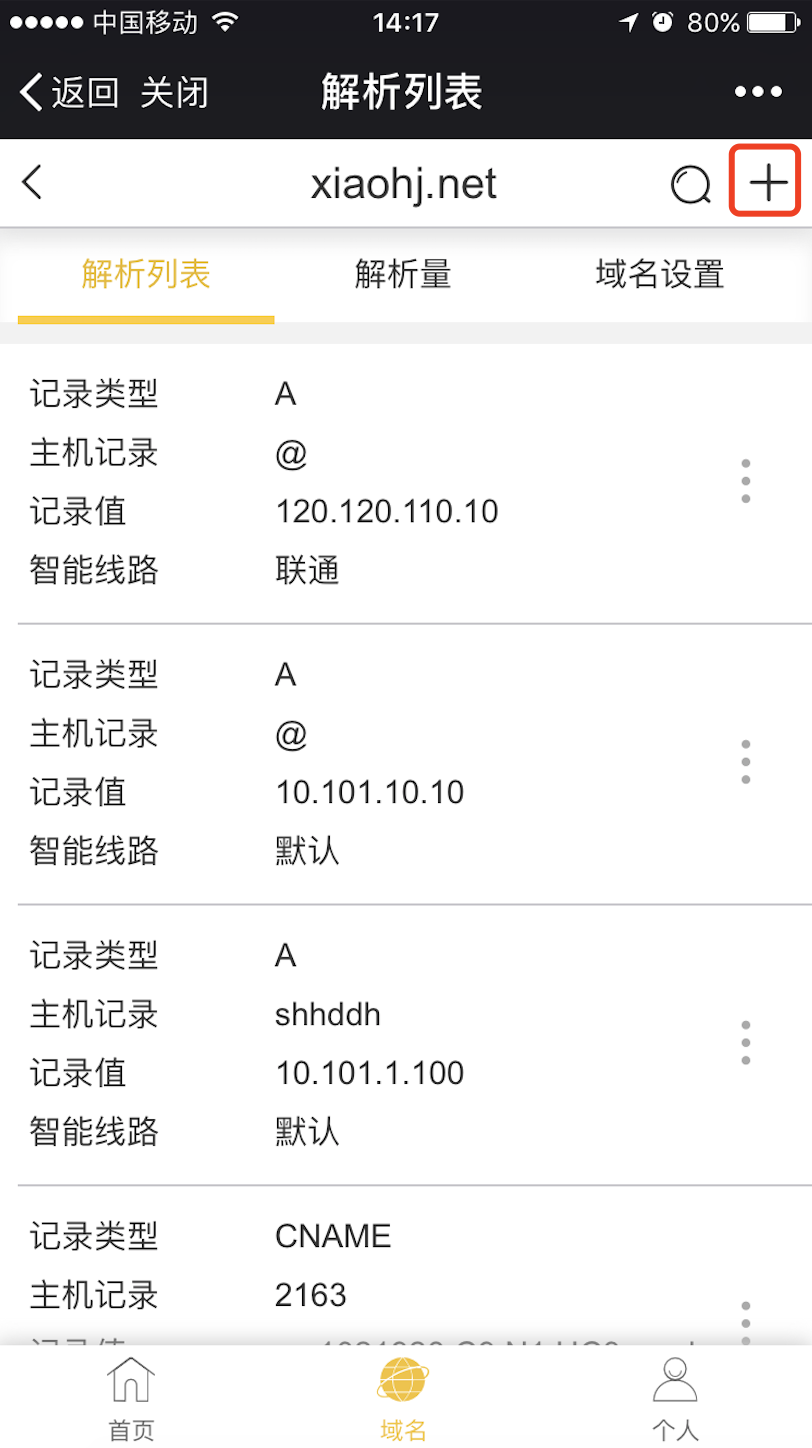
Task: Open options for the shhddh record
Action: 745,1043
